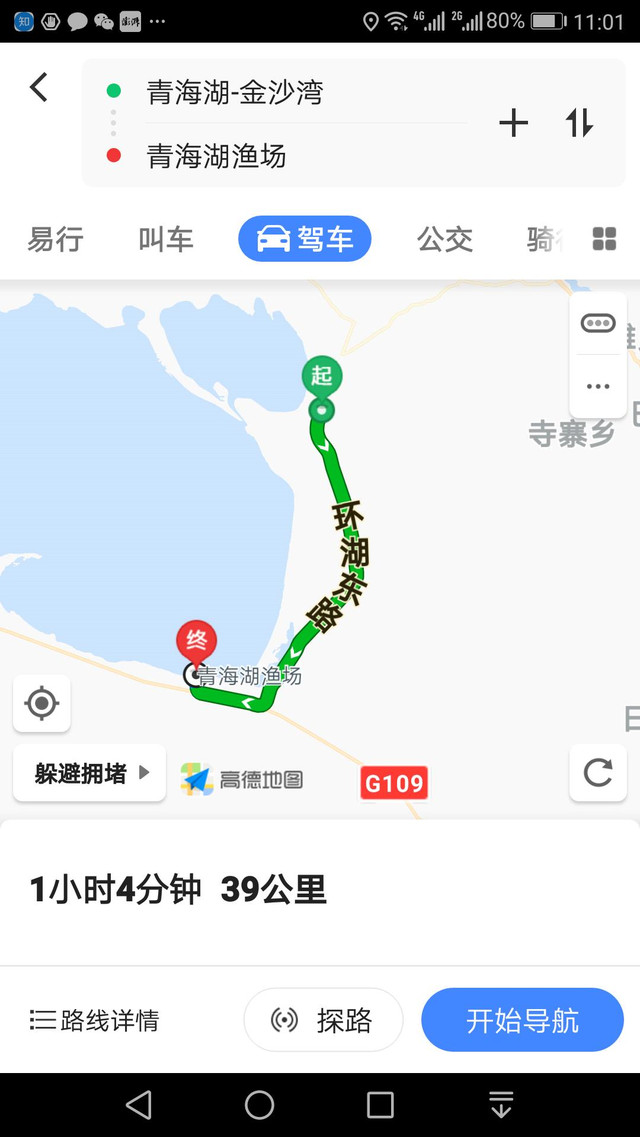
Task: Start navigation with 开始导航
Action: (x=523, y=1020)
